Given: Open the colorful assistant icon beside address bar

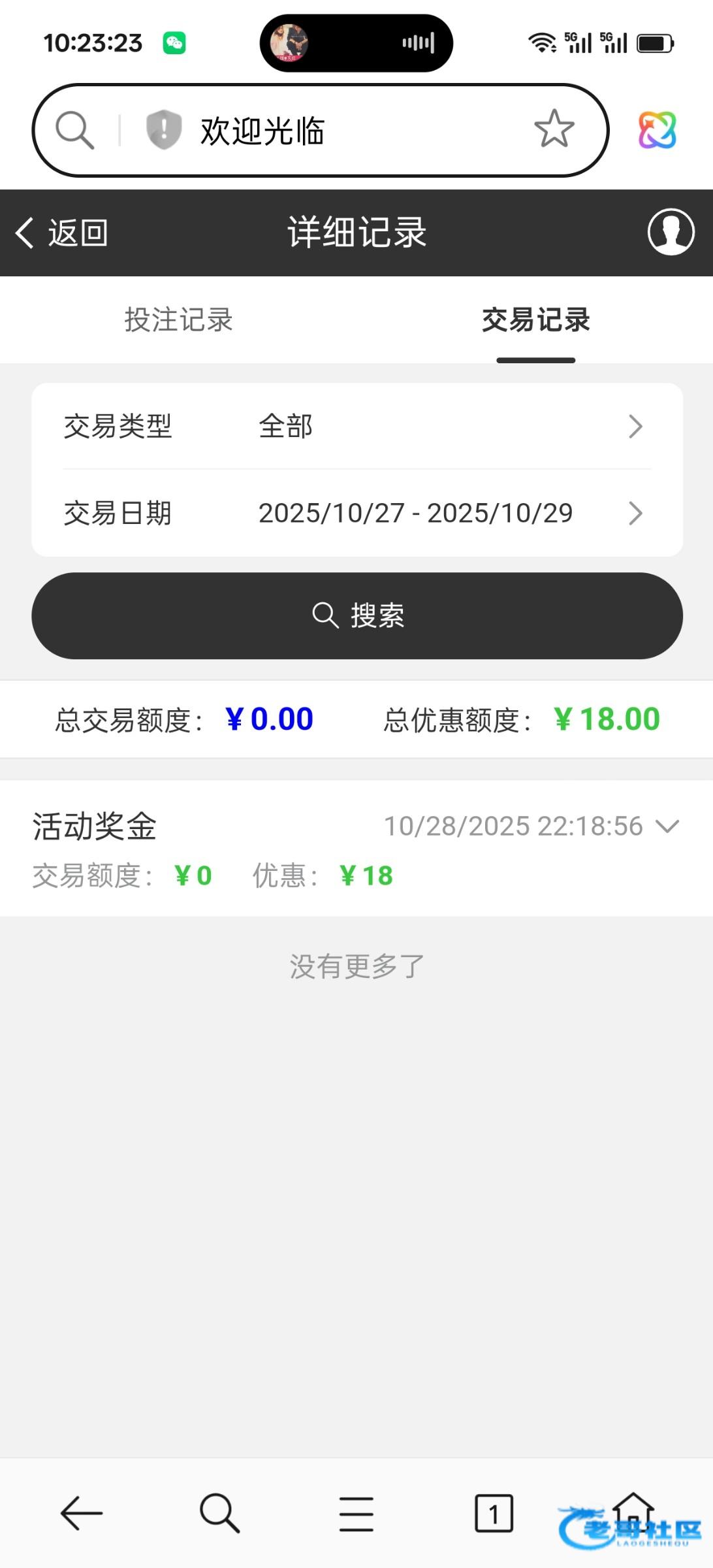Looking at the screenshot, I should (657, 129).
